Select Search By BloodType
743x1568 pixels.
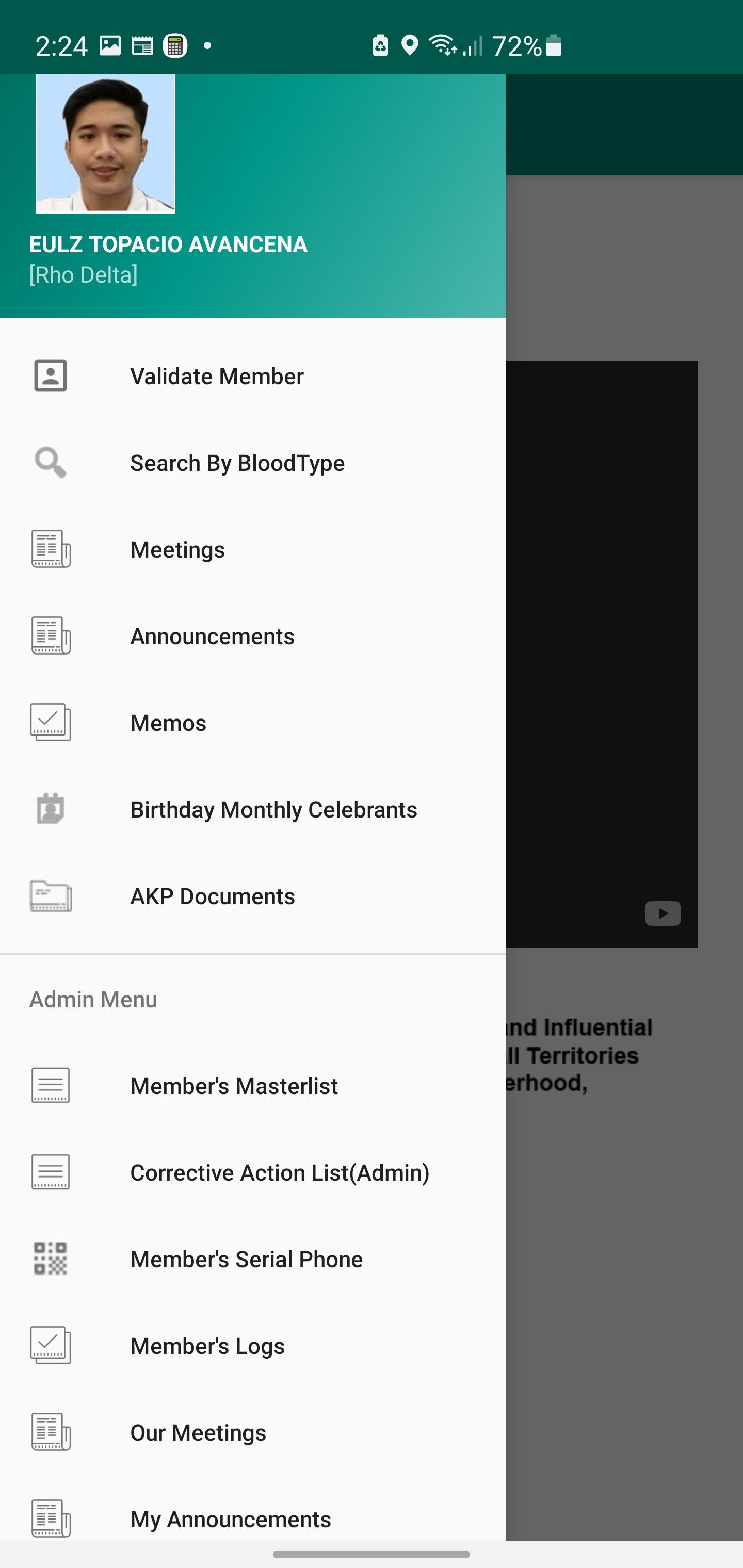click(237, 463)
